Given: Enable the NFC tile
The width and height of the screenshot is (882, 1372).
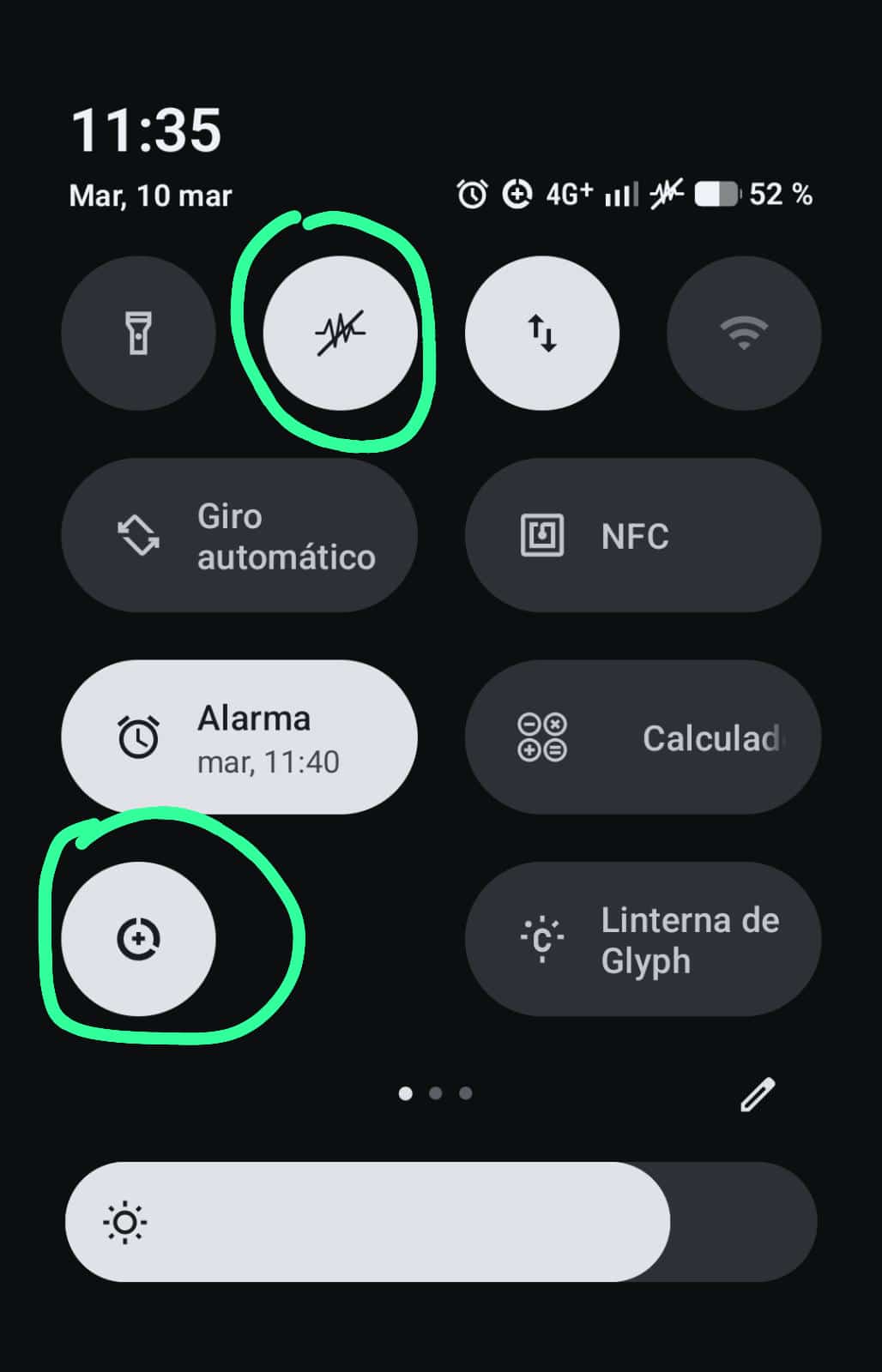Looking at the screenshot, I should click(x=643, y=535).
